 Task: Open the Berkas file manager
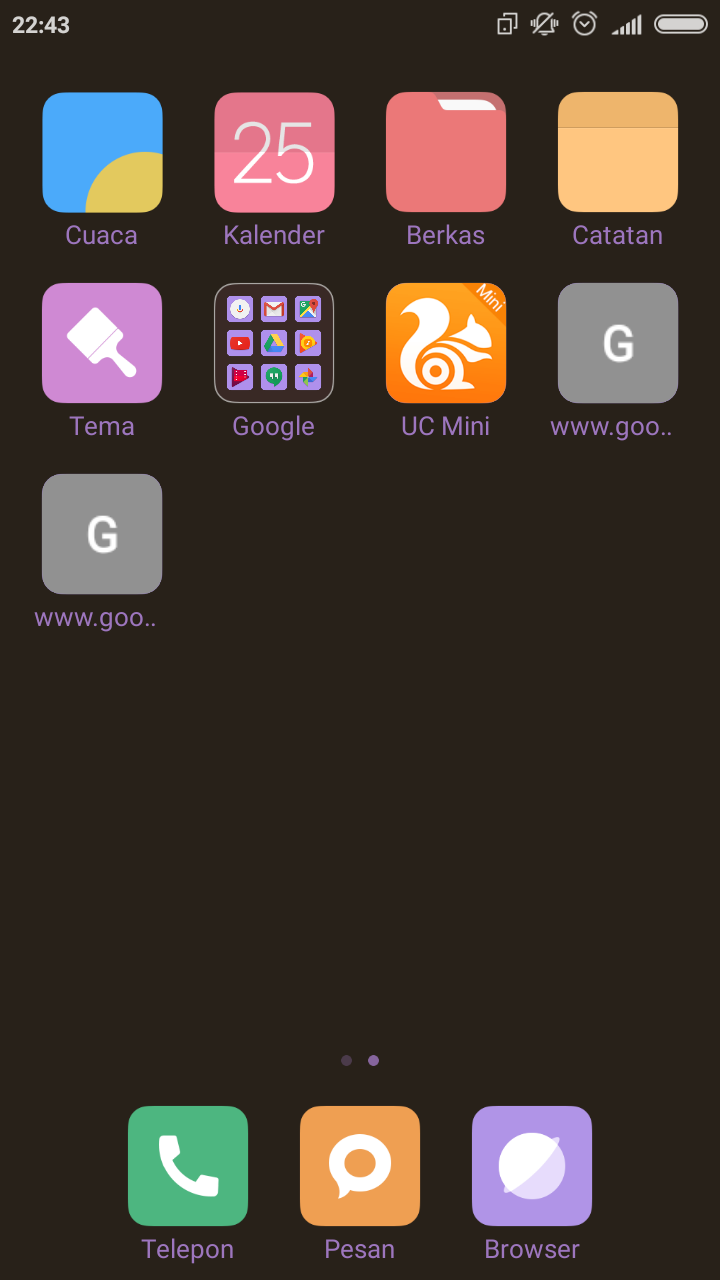[446, 152]
